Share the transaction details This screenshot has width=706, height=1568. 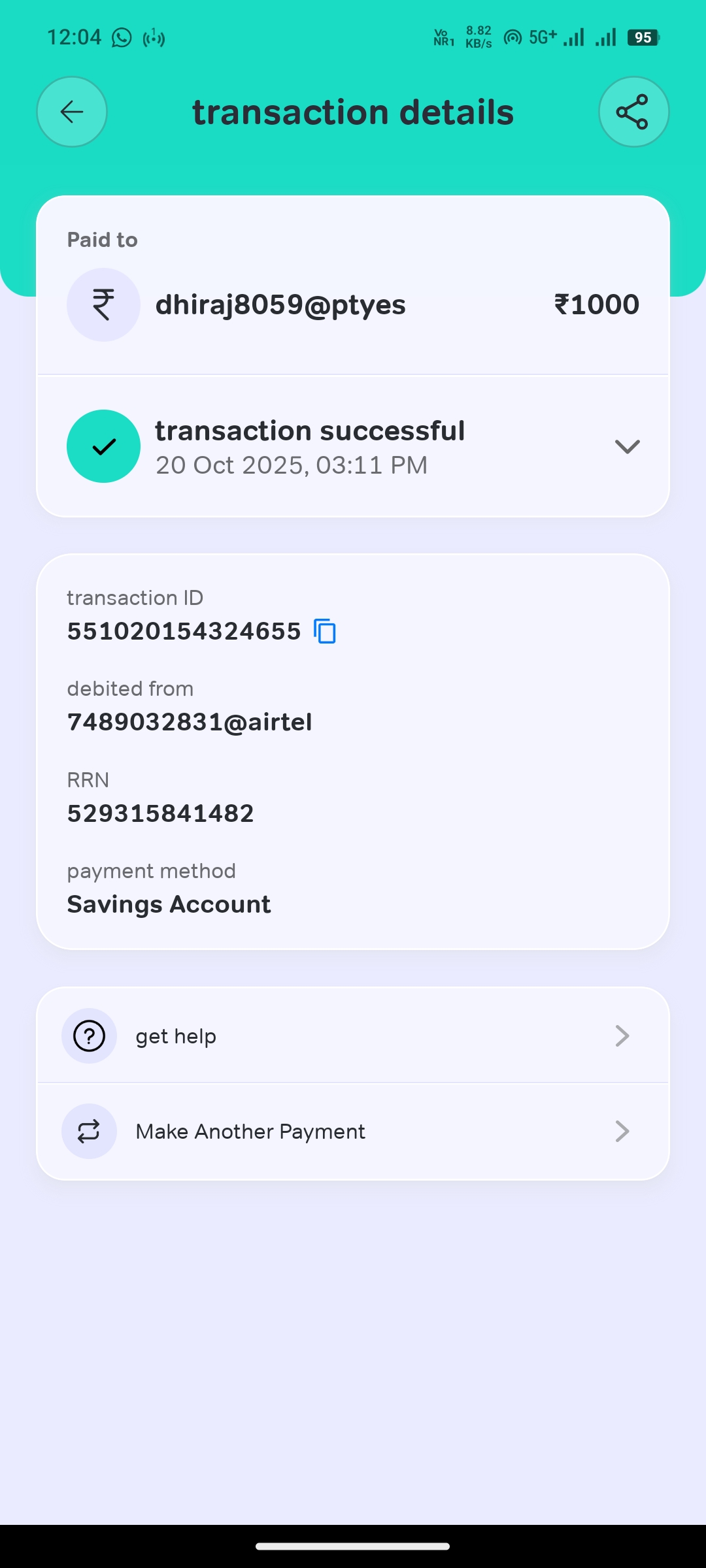point(633,112)
